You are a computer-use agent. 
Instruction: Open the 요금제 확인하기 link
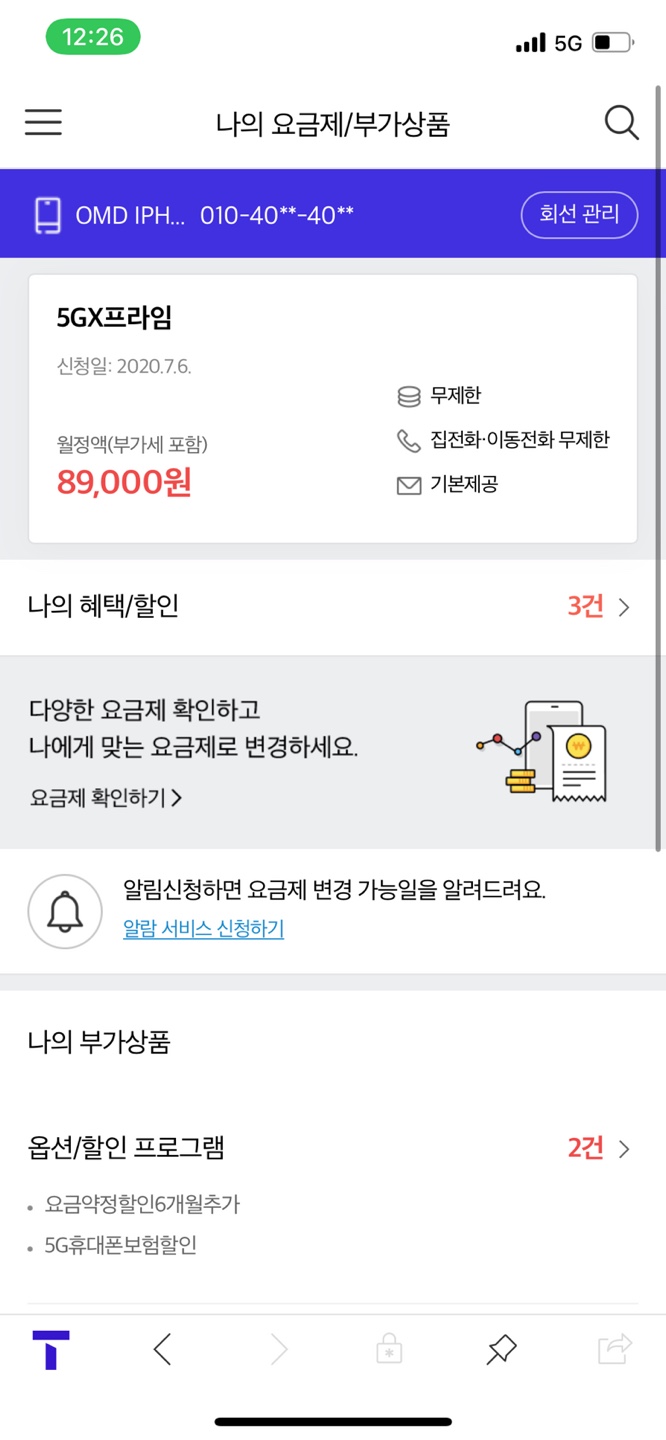(106, 798)
